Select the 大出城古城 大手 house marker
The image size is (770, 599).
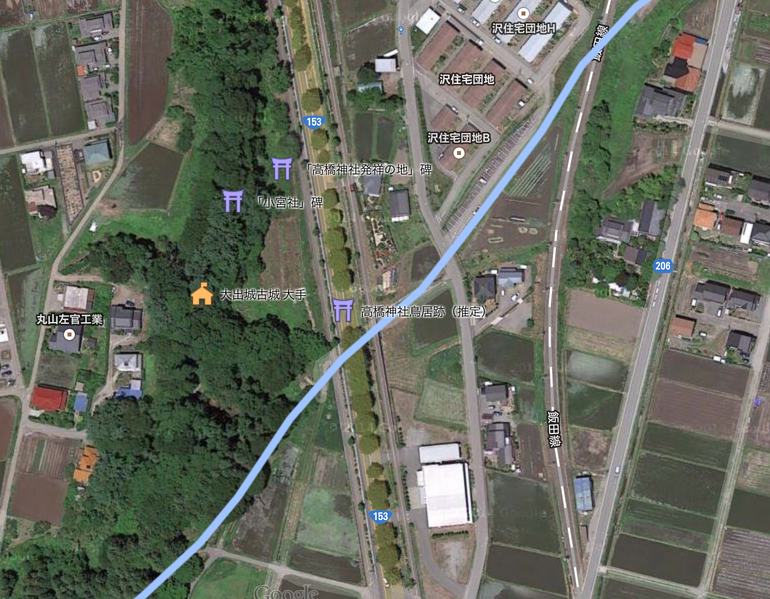(x=201, y=294)
